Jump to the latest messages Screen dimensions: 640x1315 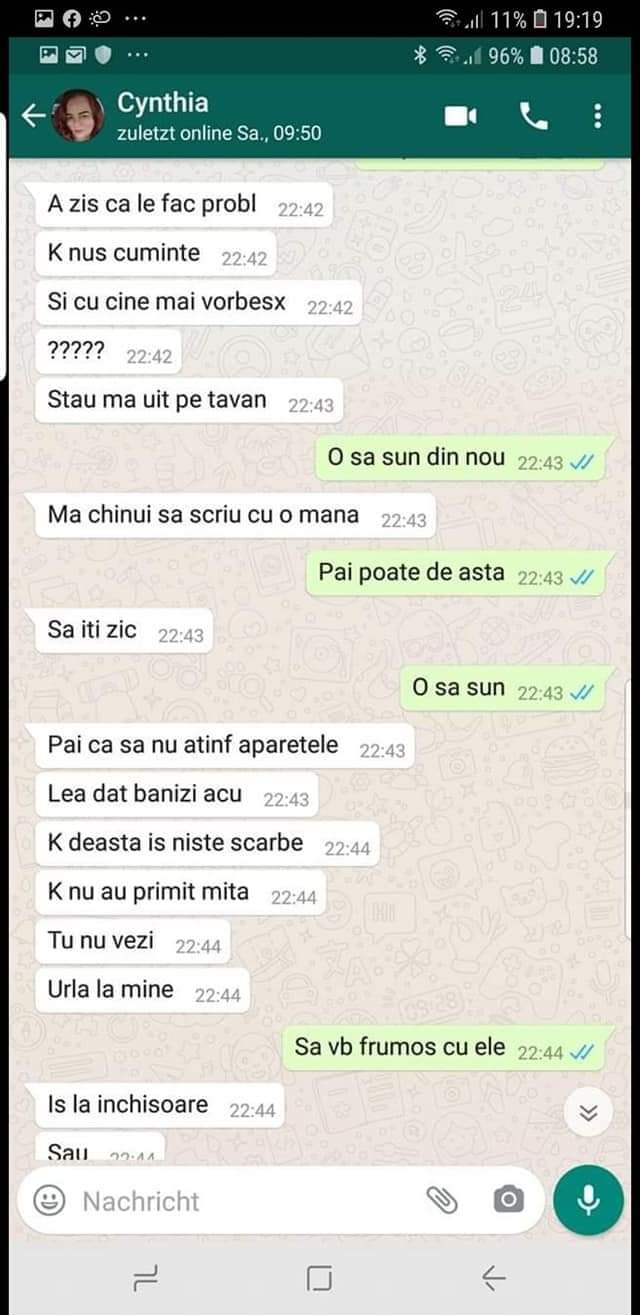click(588, 1113)
